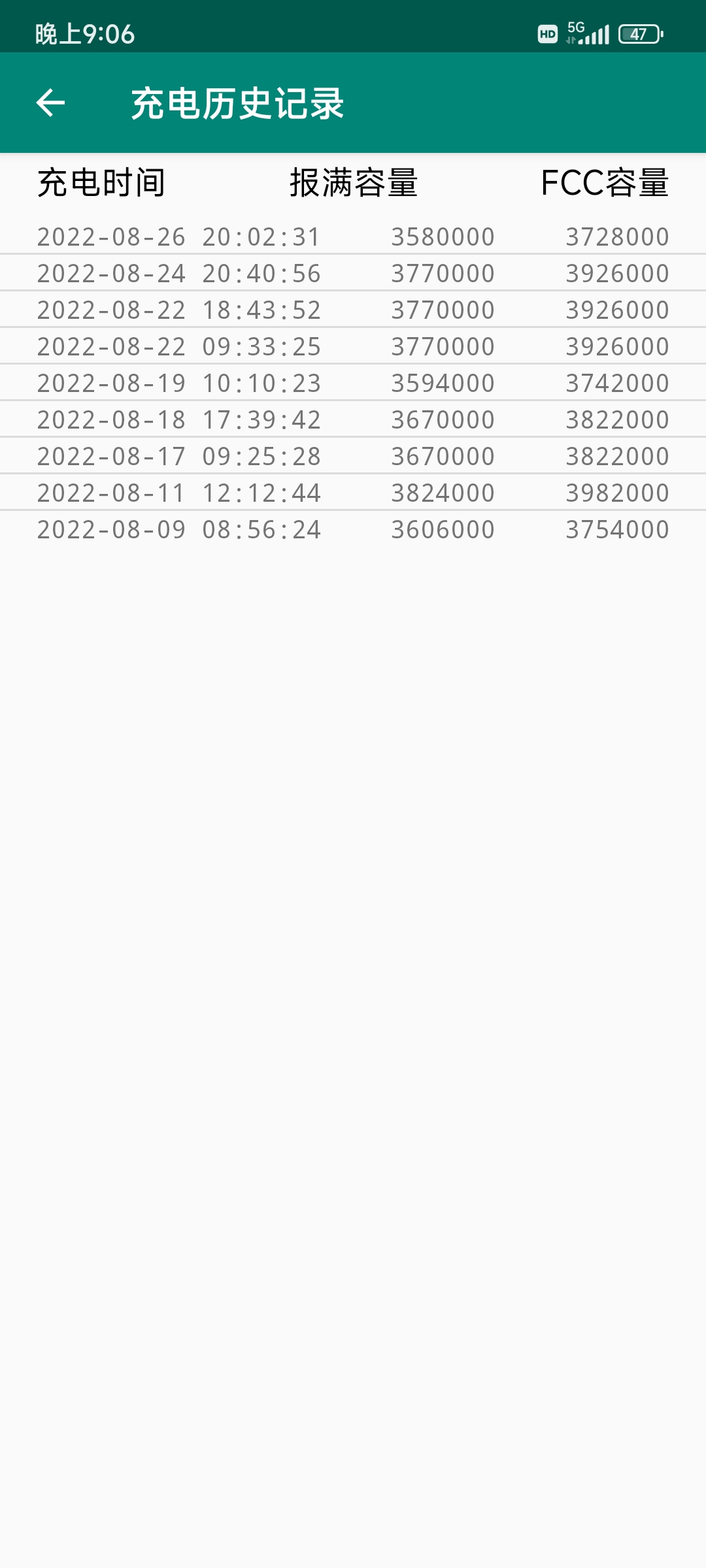The height and width of the screenshot is (1568, 706).
Task: Go back from 充电历史记录 page
Action: pyautogui.click(x=50, y=103)
